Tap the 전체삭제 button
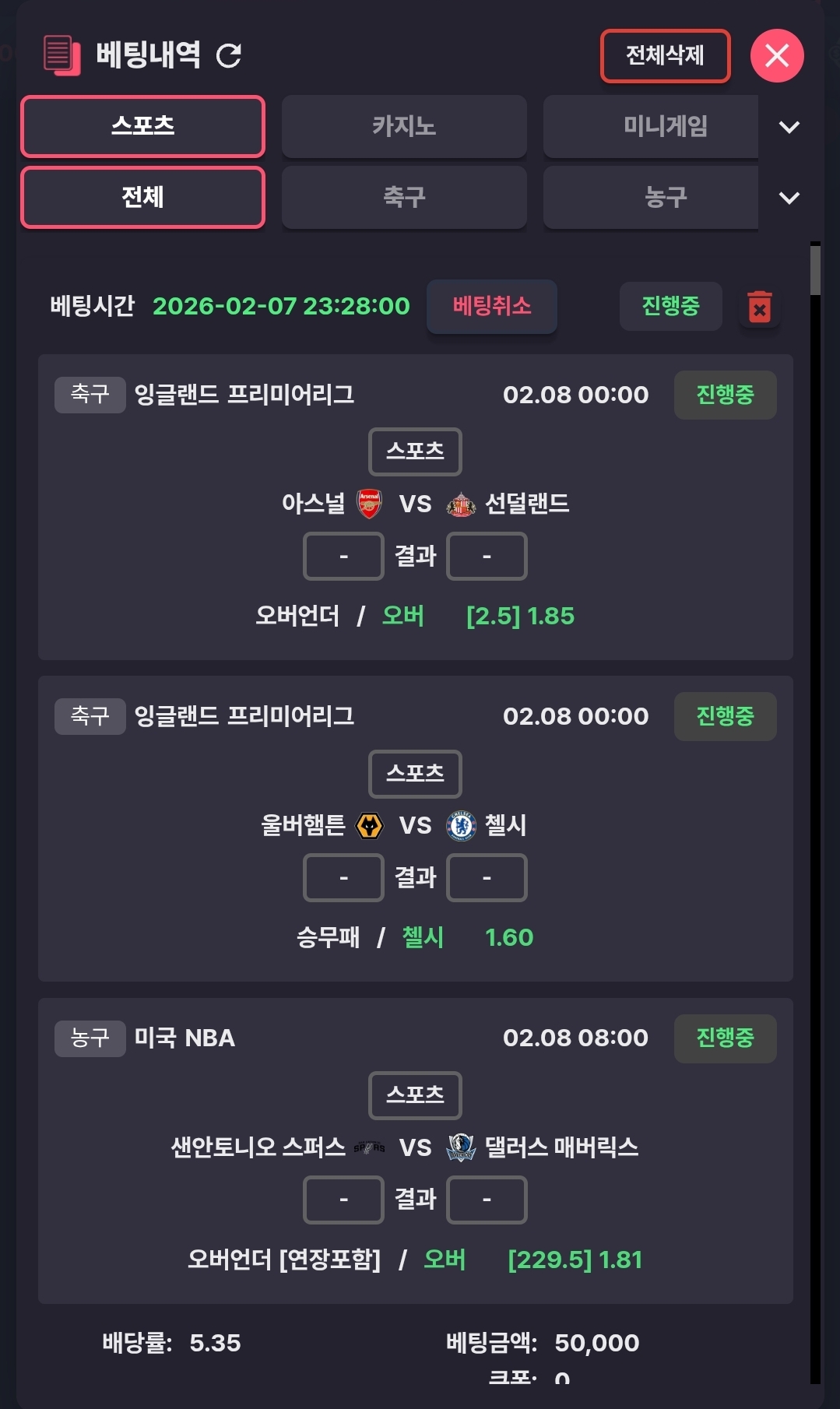840x1409 pixels. [665, 55]
